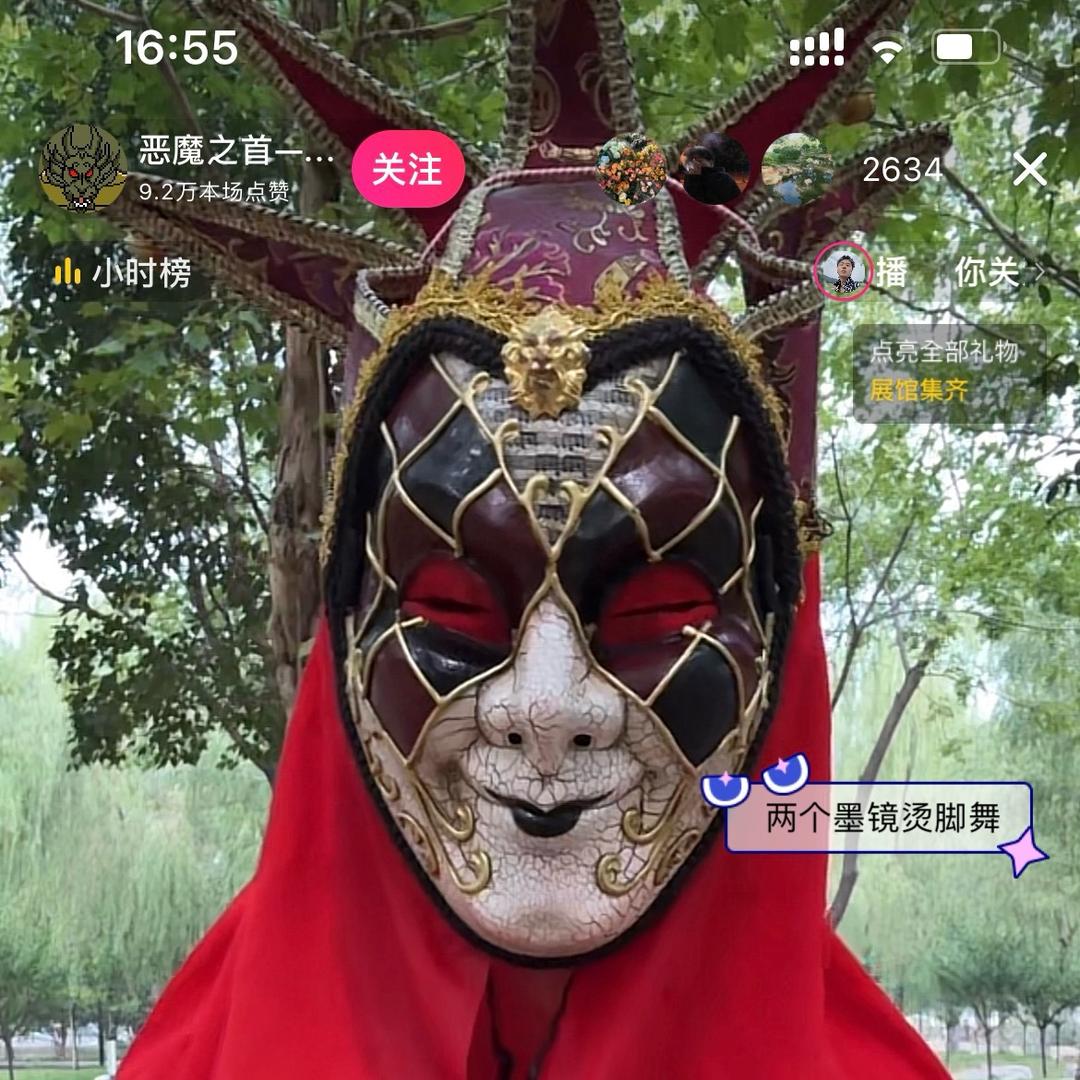Follow the streamer with the 关注 button

coord(408,169)
